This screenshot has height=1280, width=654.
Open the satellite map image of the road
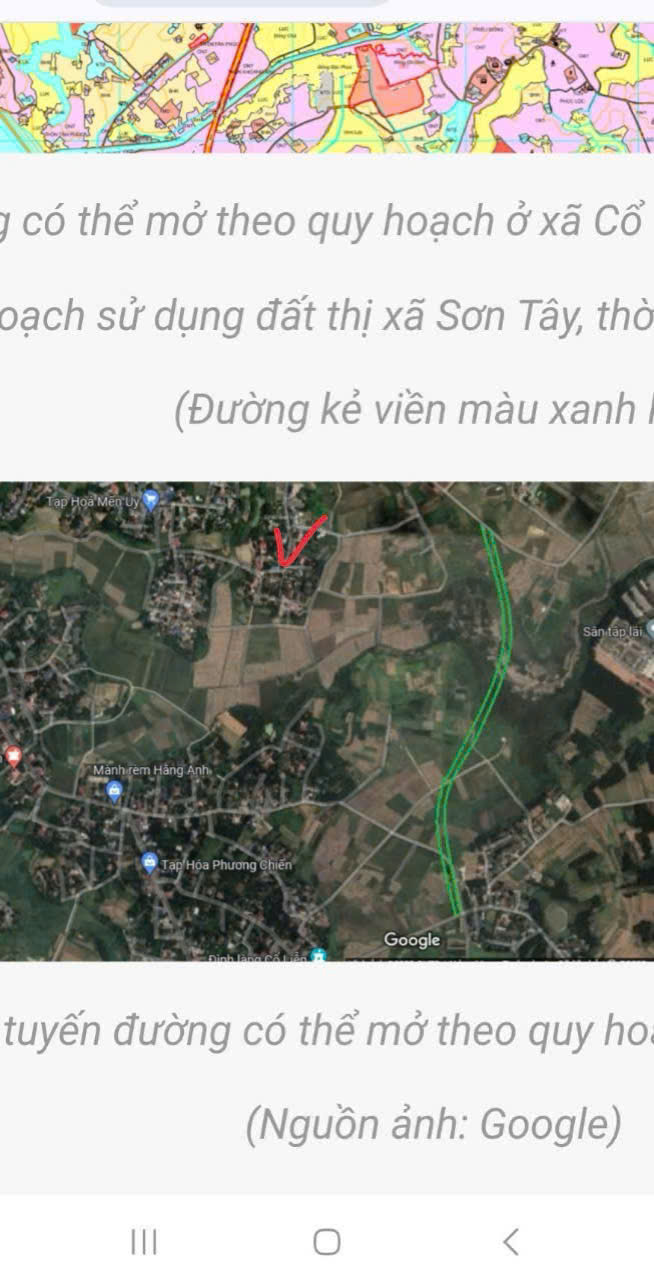327,721
